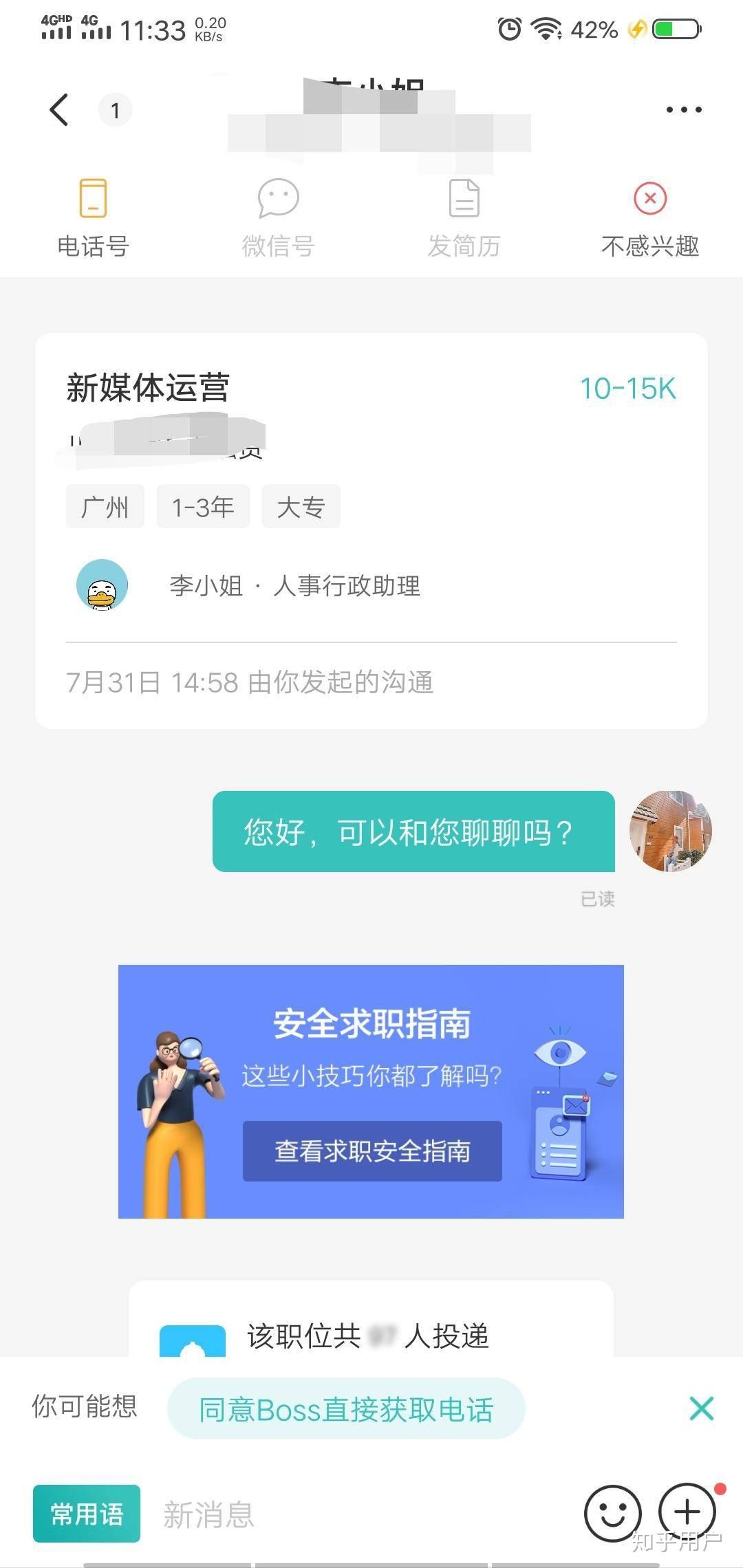Tap 电话号 to exchange phone numbers
743x1568 pixels.
point(93,217)
